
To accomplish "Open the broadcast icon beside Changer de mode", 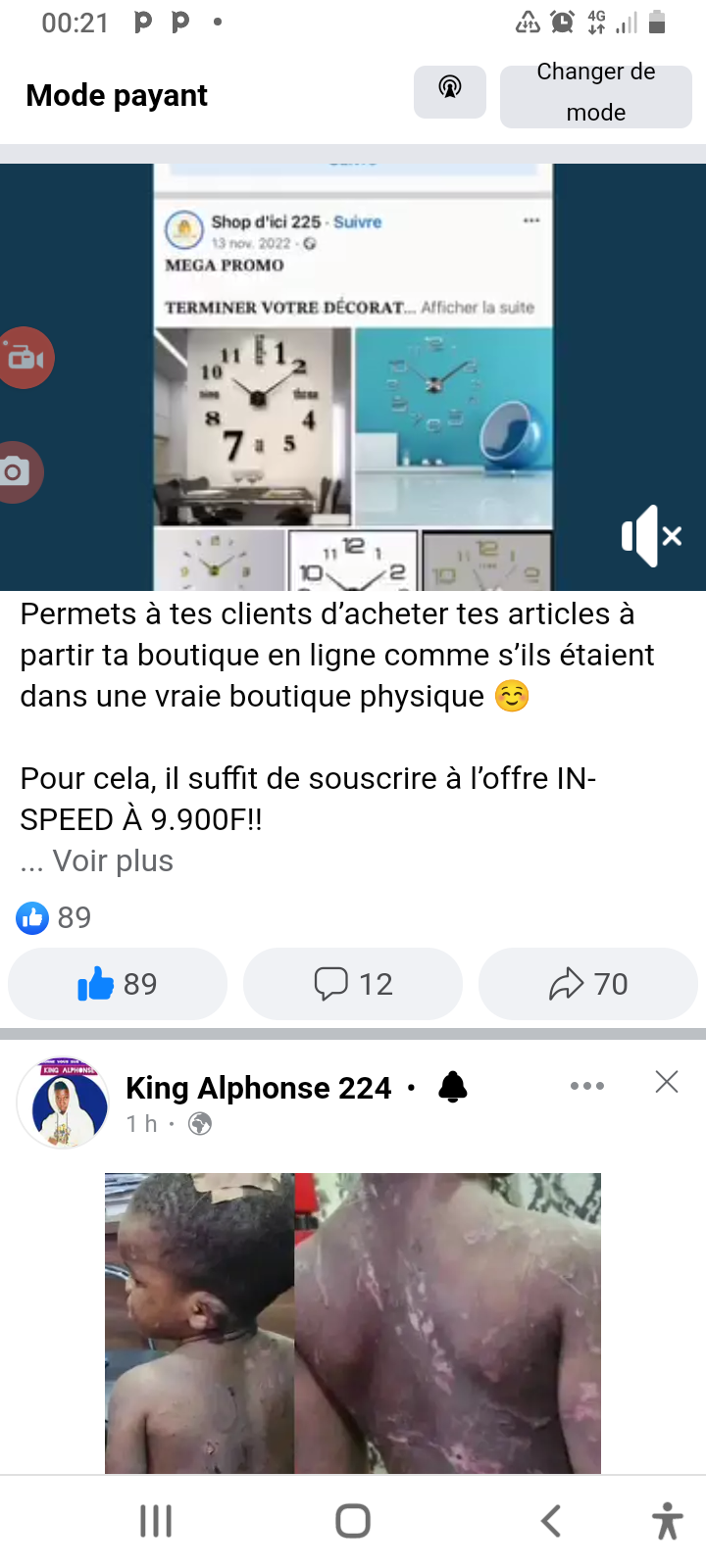I will (x=449, y=90).
